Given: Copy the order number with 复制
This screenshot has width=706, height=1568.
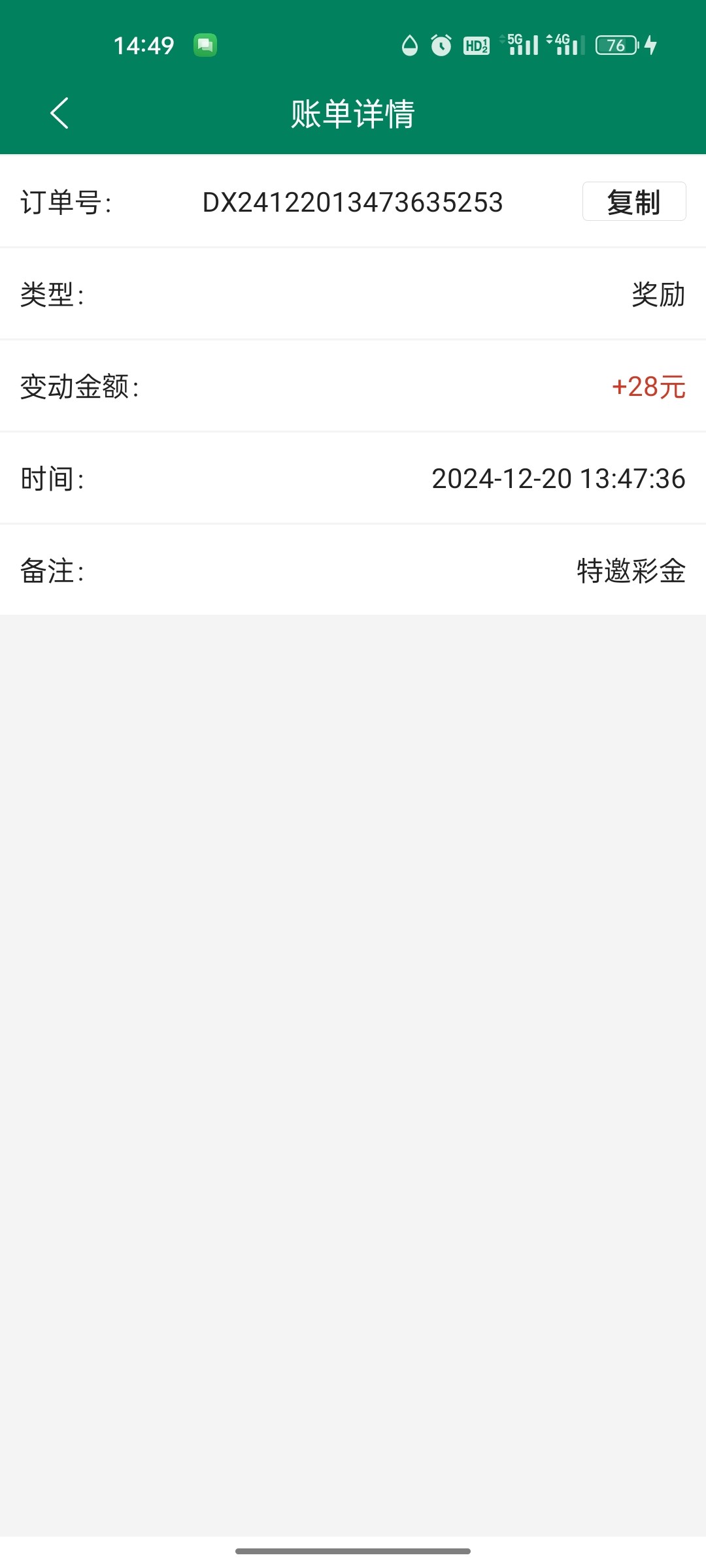Looking at the screenshot, I should pos(633,202).
